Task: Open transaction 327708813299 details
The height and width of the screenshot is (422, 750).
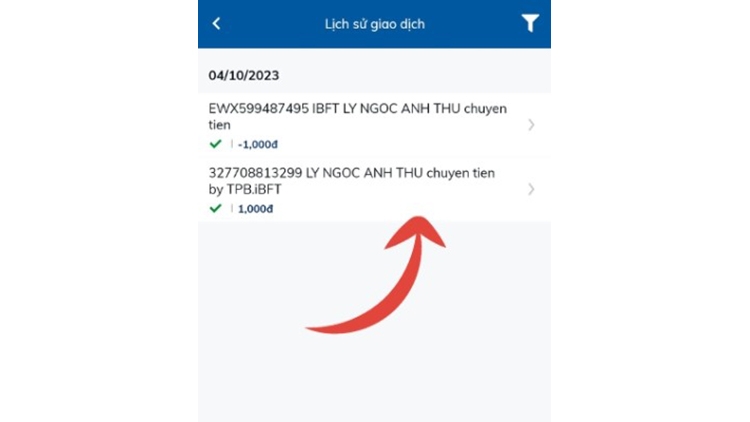Action: (x=372, y=189)
